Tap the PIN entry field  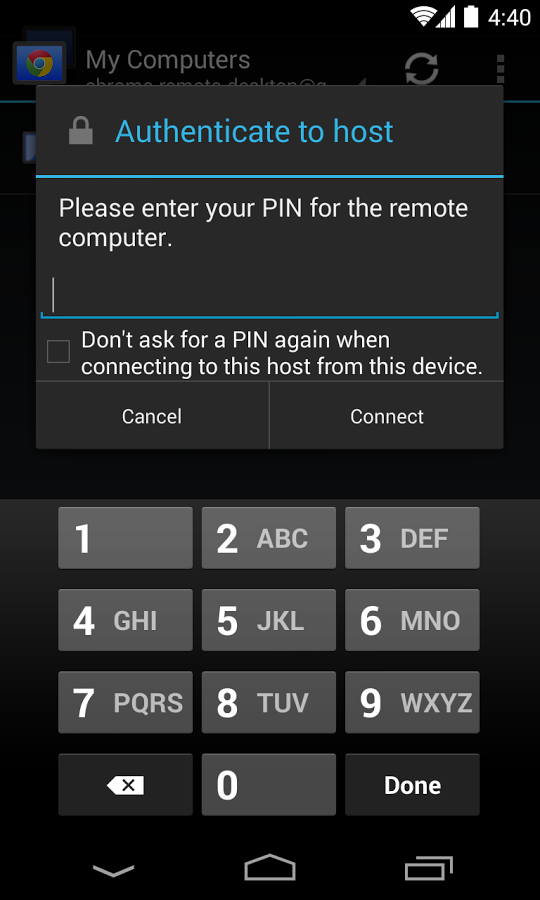269,296
